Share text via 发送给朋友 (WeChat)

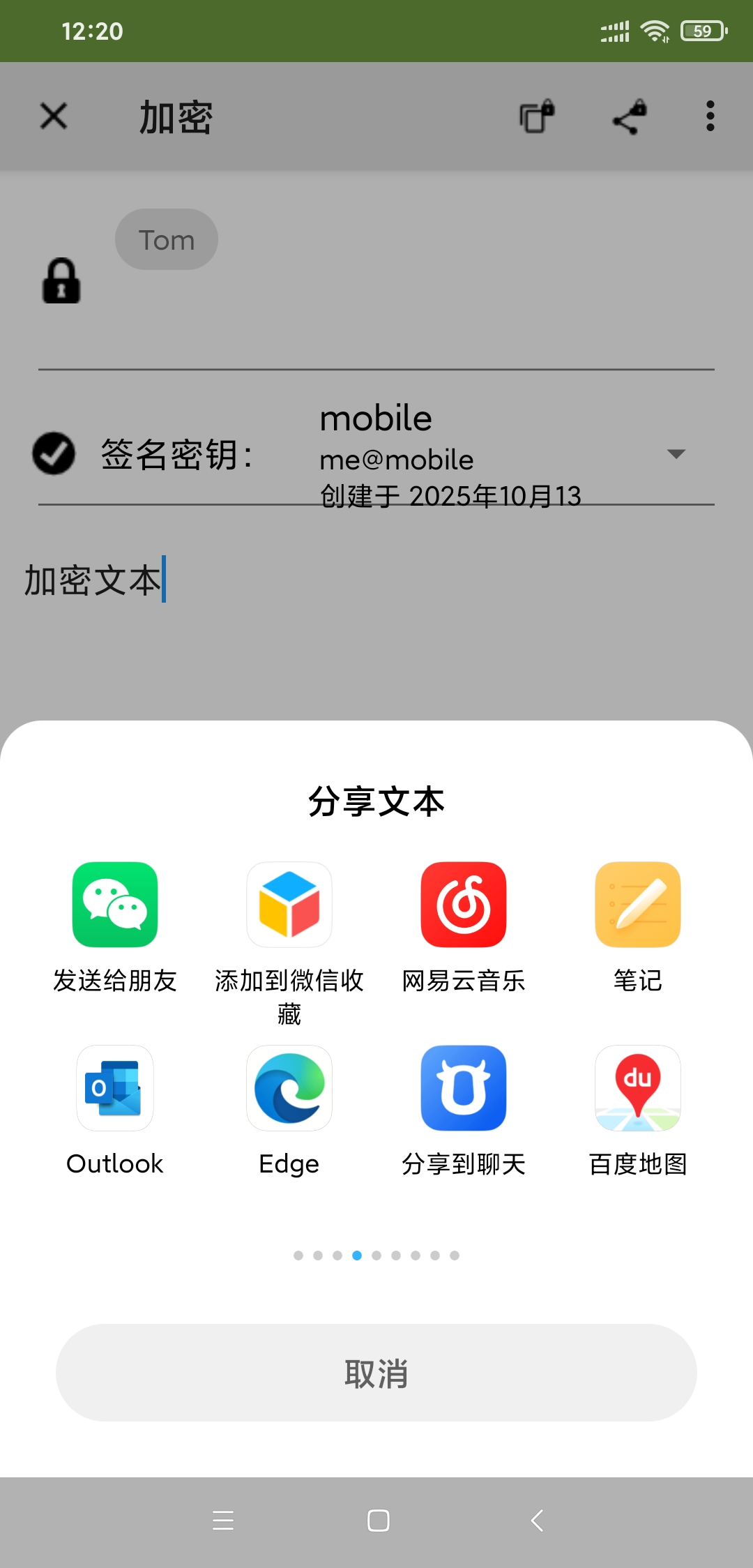[115, 905]
